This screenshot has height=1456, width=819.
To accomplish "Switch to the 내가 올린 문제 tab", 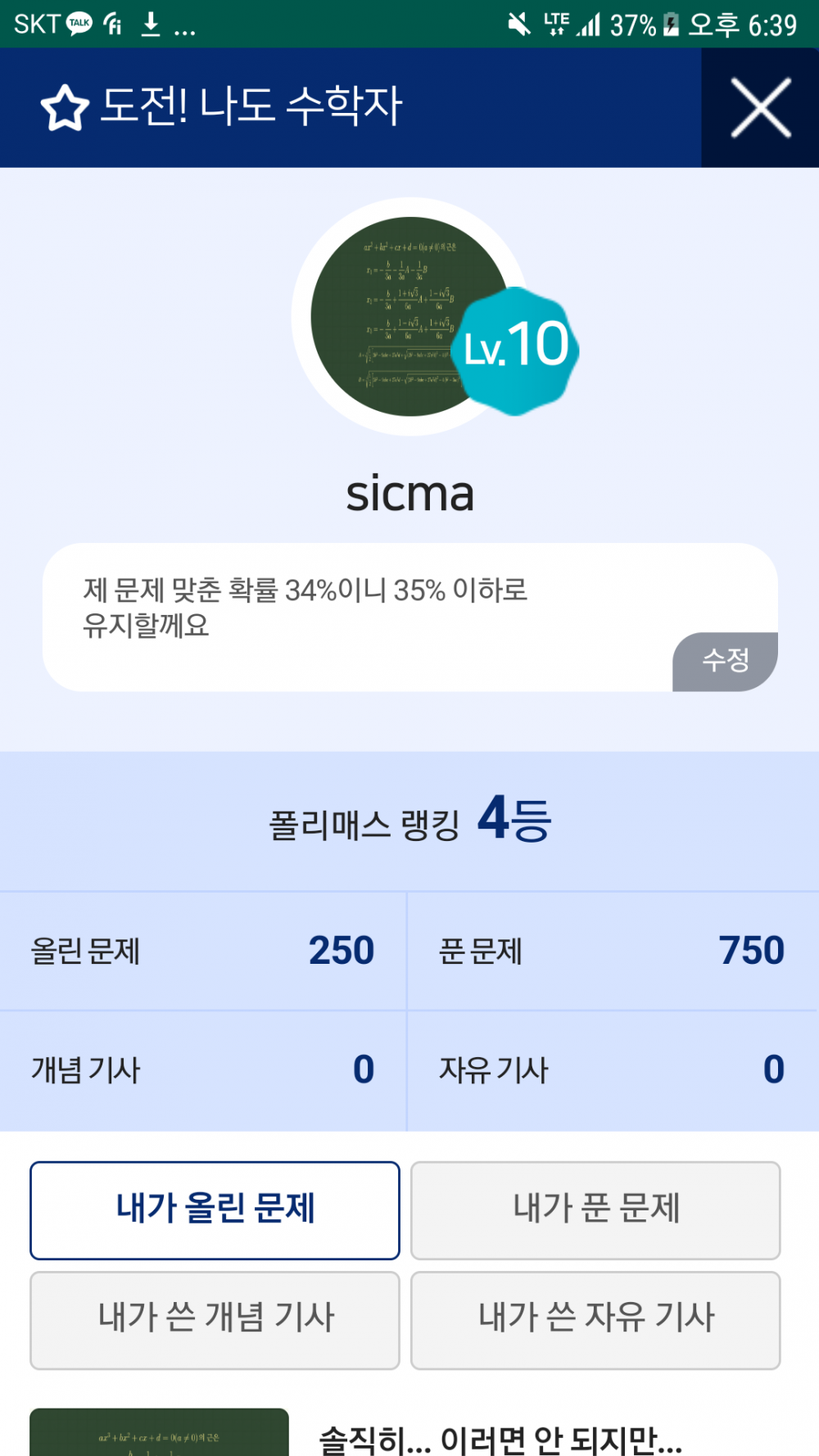I will click(x=215, y=1210).
